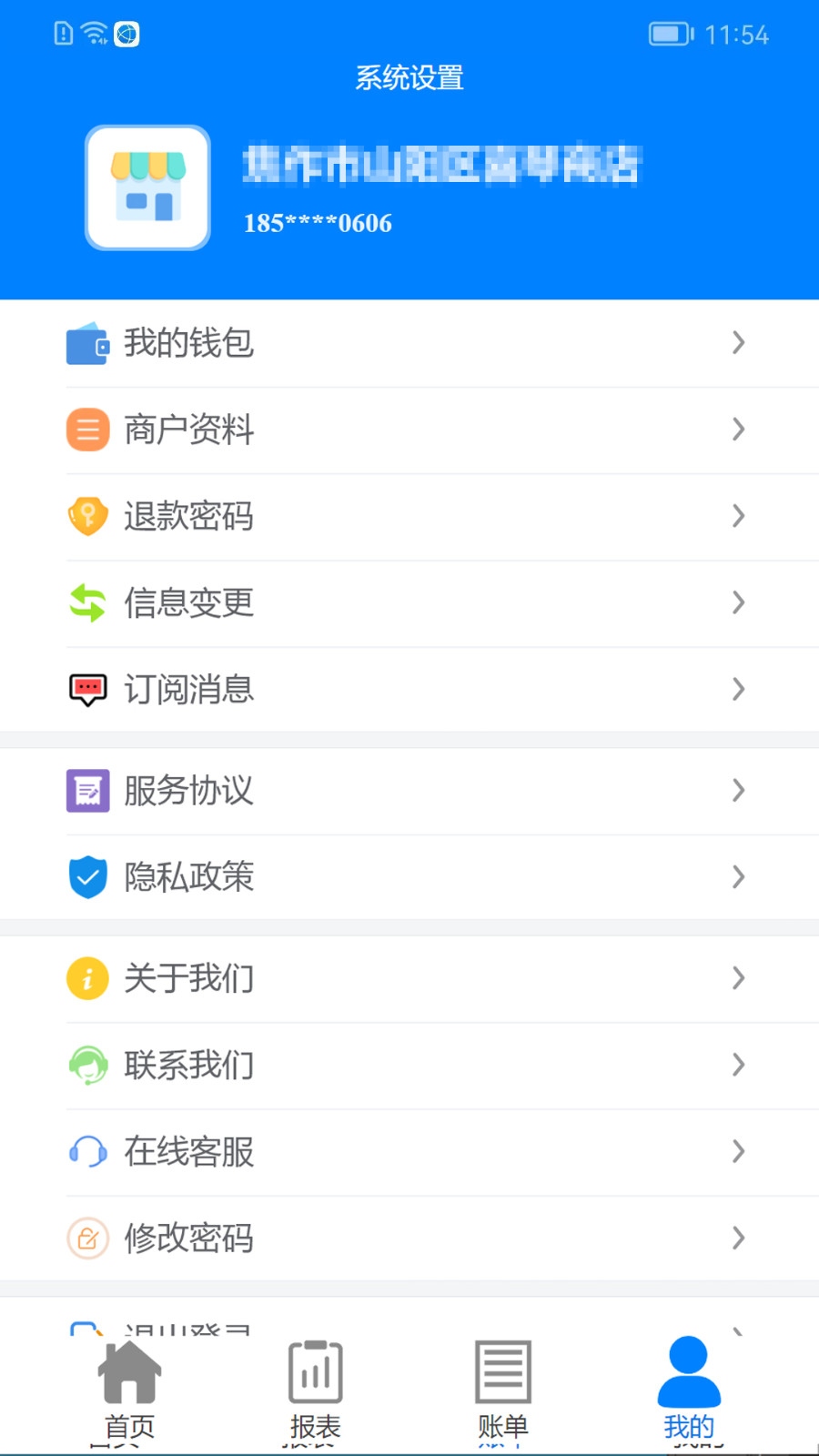819x1456 pixels.
Task: Open 关于我们 about page
Action: click(x=409, y=978)
